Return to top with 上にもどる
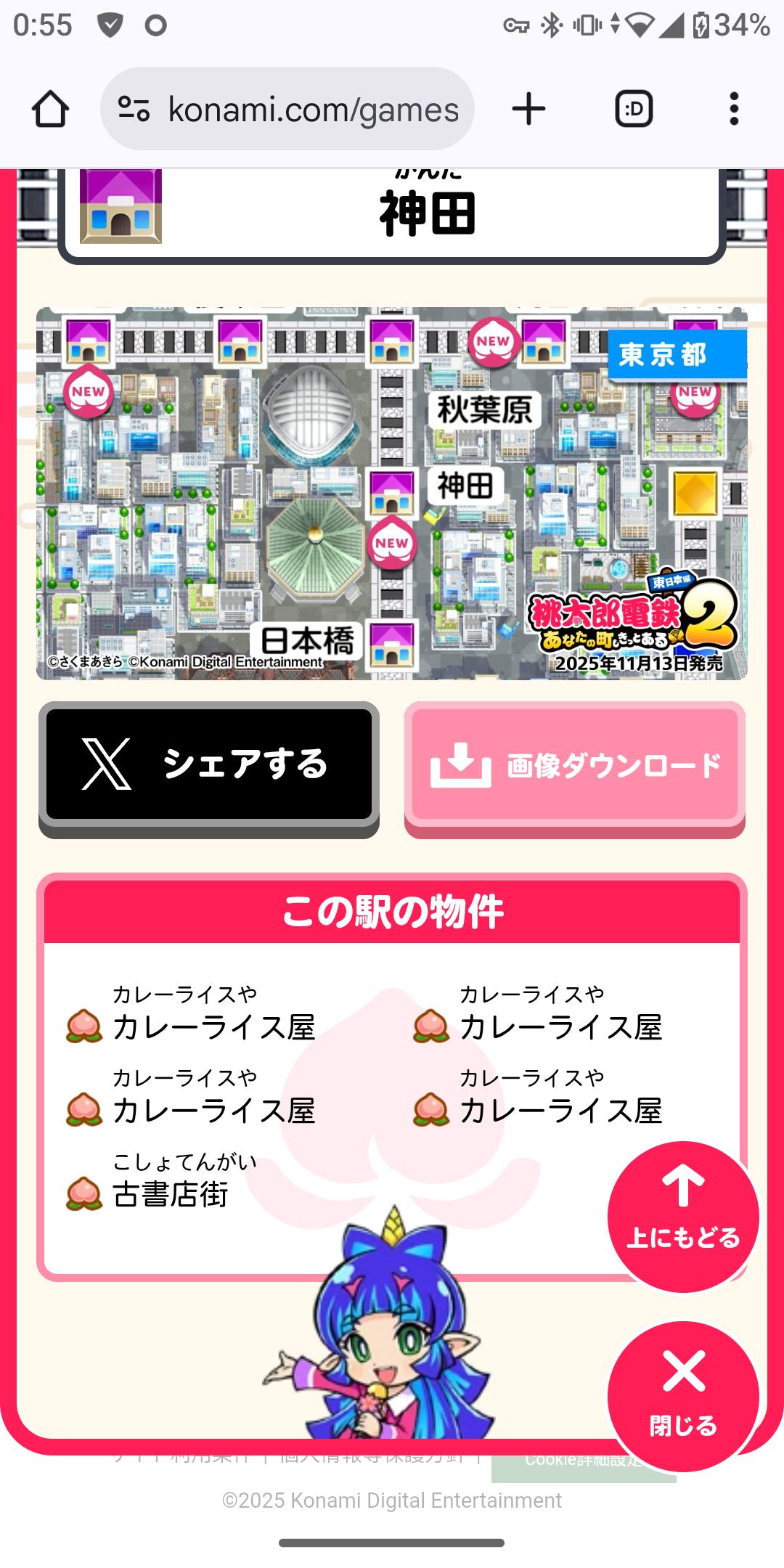 tap(683, 1217)
